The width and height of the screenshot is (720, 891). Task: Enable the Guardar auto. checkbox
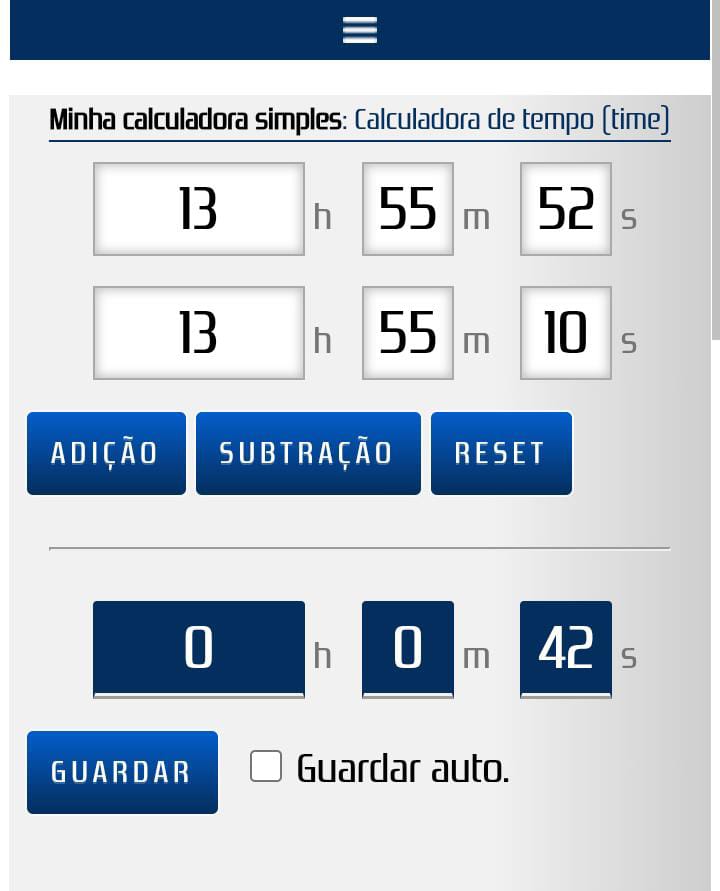point(266,766)
